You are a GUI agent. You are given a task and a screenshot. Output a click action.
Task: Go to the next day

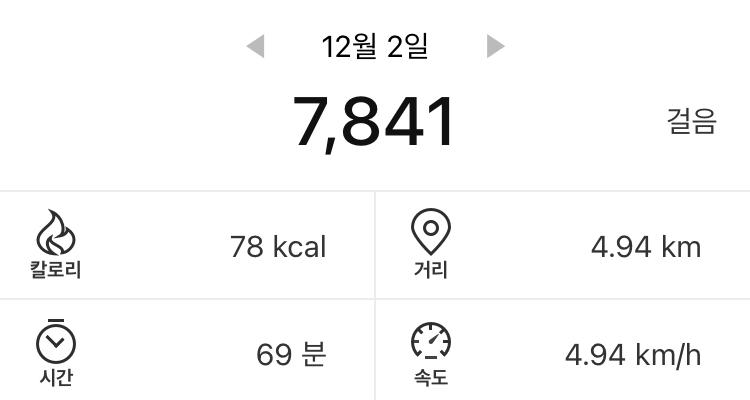pyautogui.click(x=495, y=46)
